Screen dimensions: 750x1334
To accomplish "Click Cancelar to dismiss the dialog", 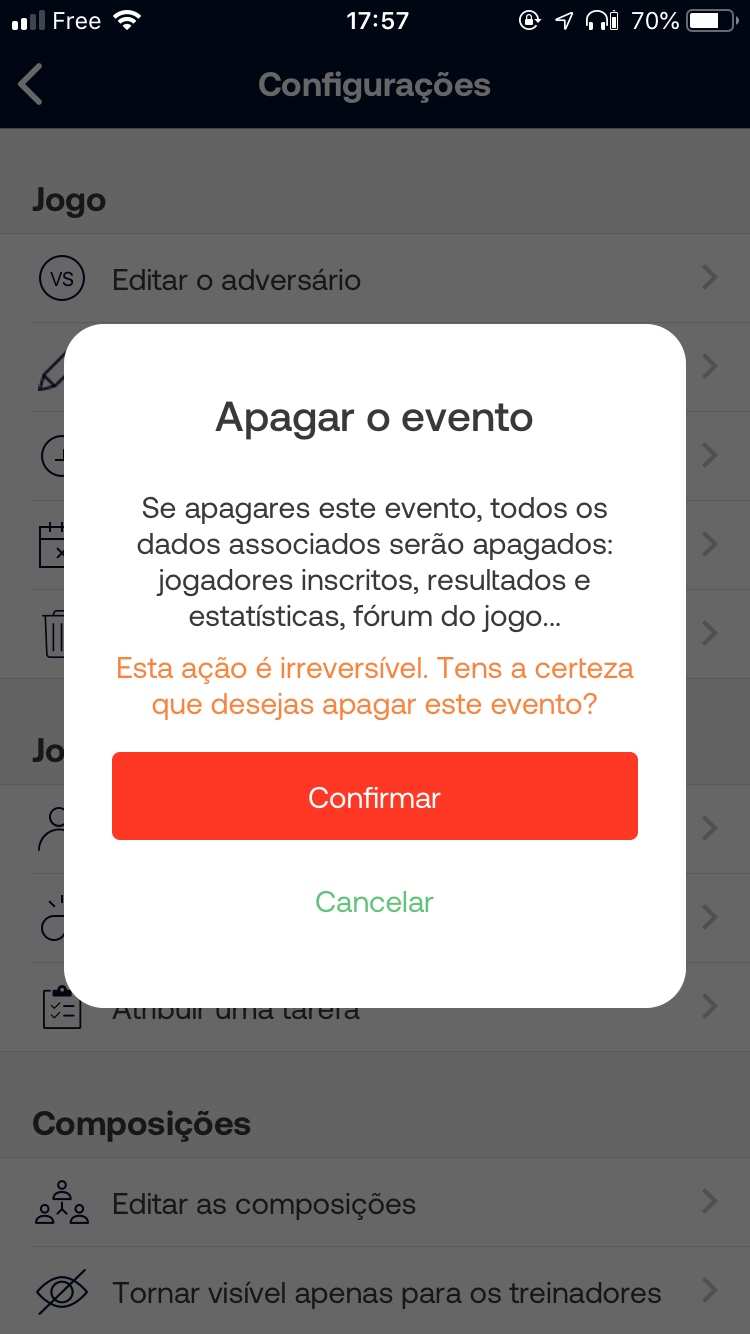I will coord(374,901).
